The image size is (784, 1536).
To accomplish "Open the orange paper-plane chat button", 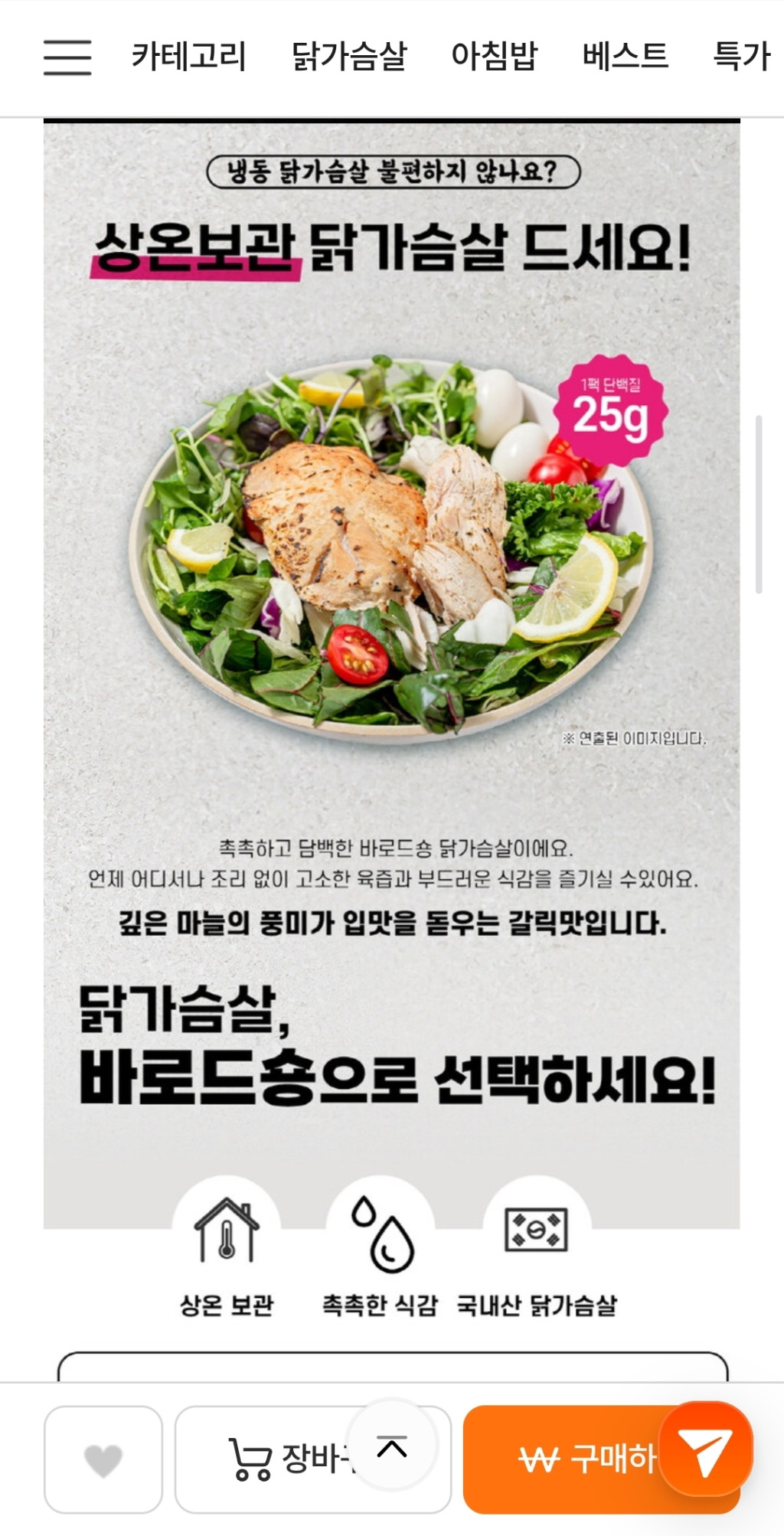I will click(705, 1449).
